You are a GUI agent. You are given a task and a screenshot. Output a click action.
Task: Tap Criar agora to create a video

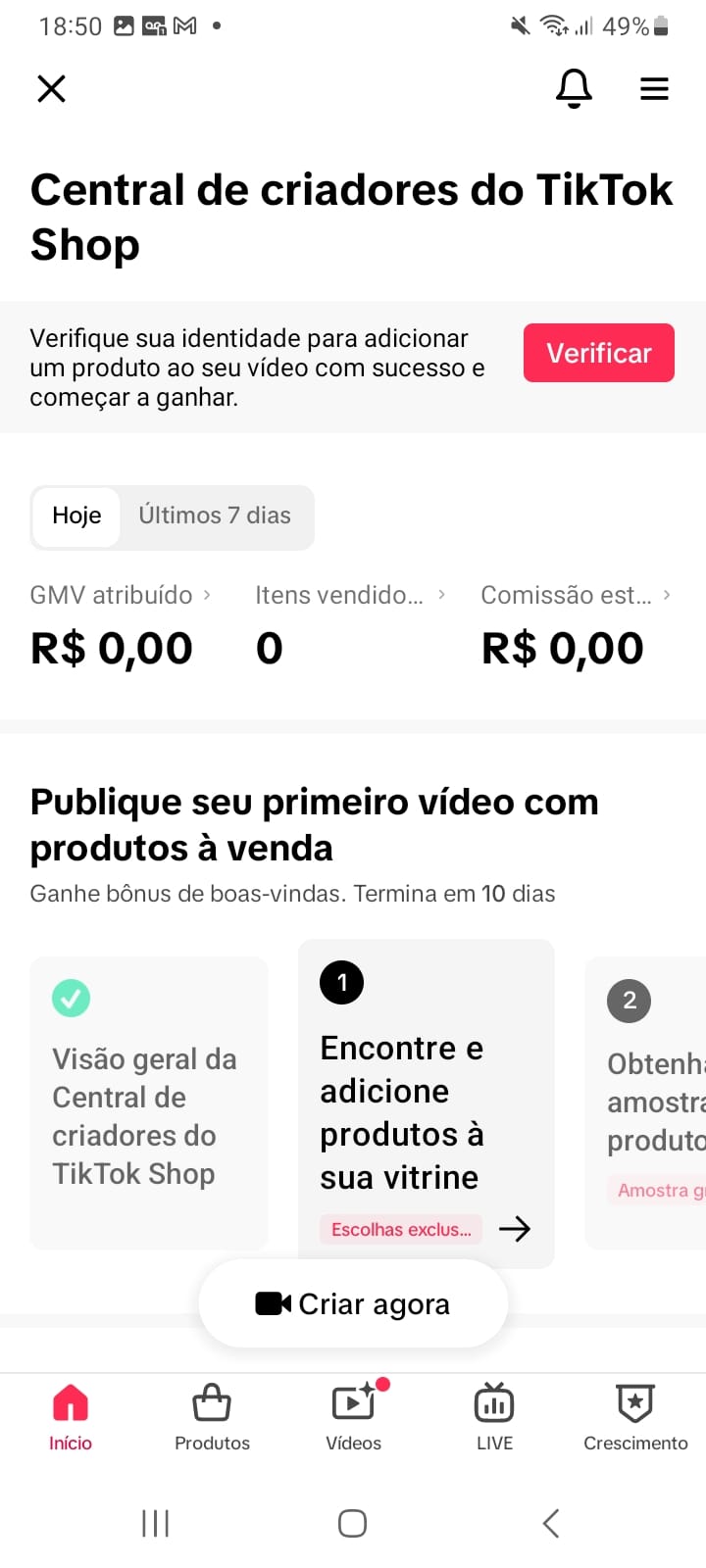[353, 1303]
